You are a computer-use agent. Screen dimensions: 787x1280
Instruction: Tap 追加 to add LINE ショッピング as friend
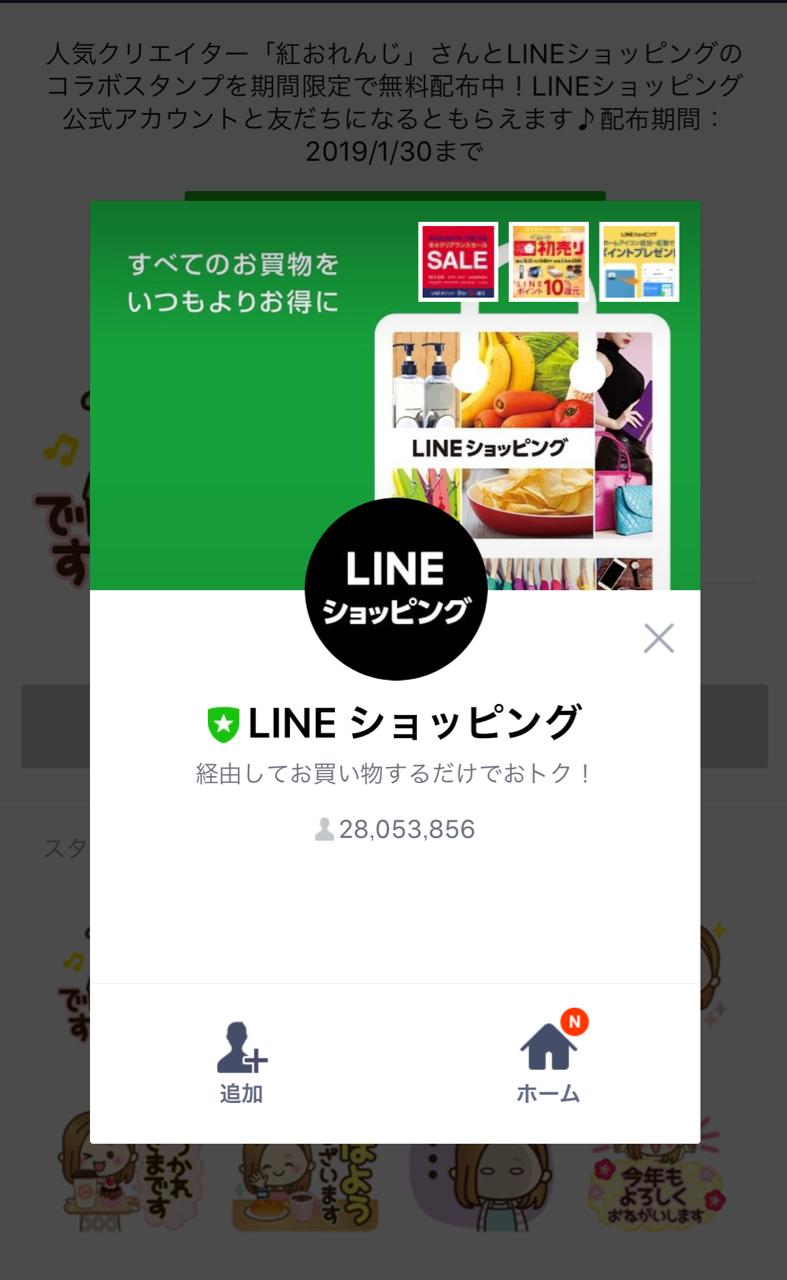click(241, 1062)
